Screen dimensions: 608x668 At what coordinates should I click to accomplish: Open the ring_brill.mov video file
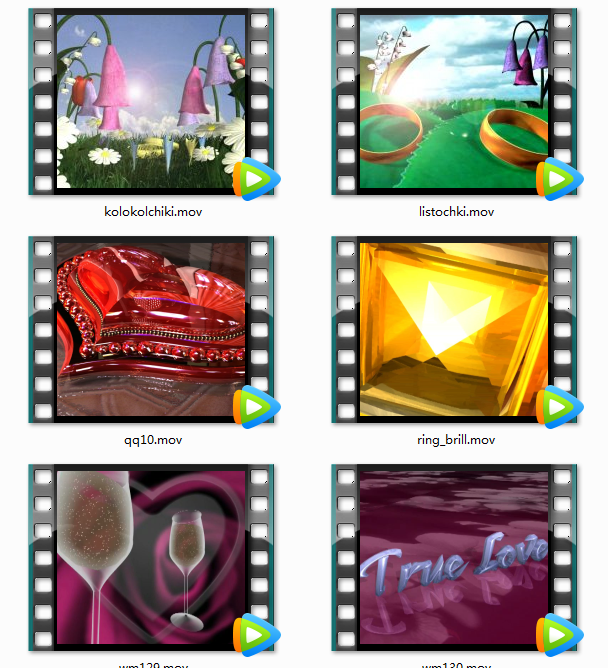click(455, 329)
